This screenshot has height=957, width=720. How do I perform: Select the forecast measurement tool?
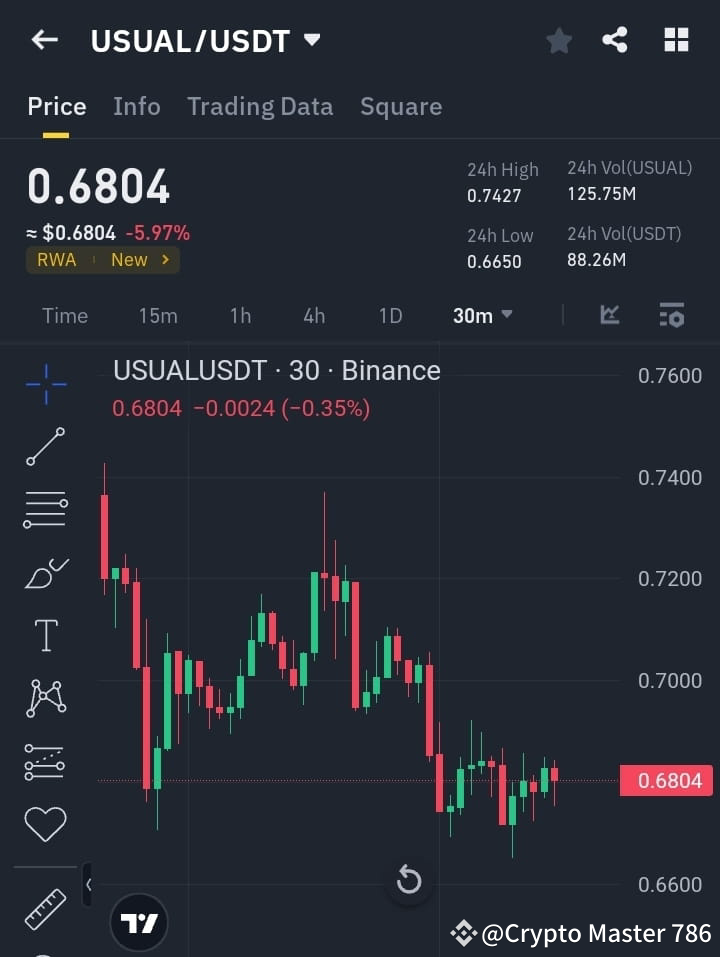click(45, 761)
